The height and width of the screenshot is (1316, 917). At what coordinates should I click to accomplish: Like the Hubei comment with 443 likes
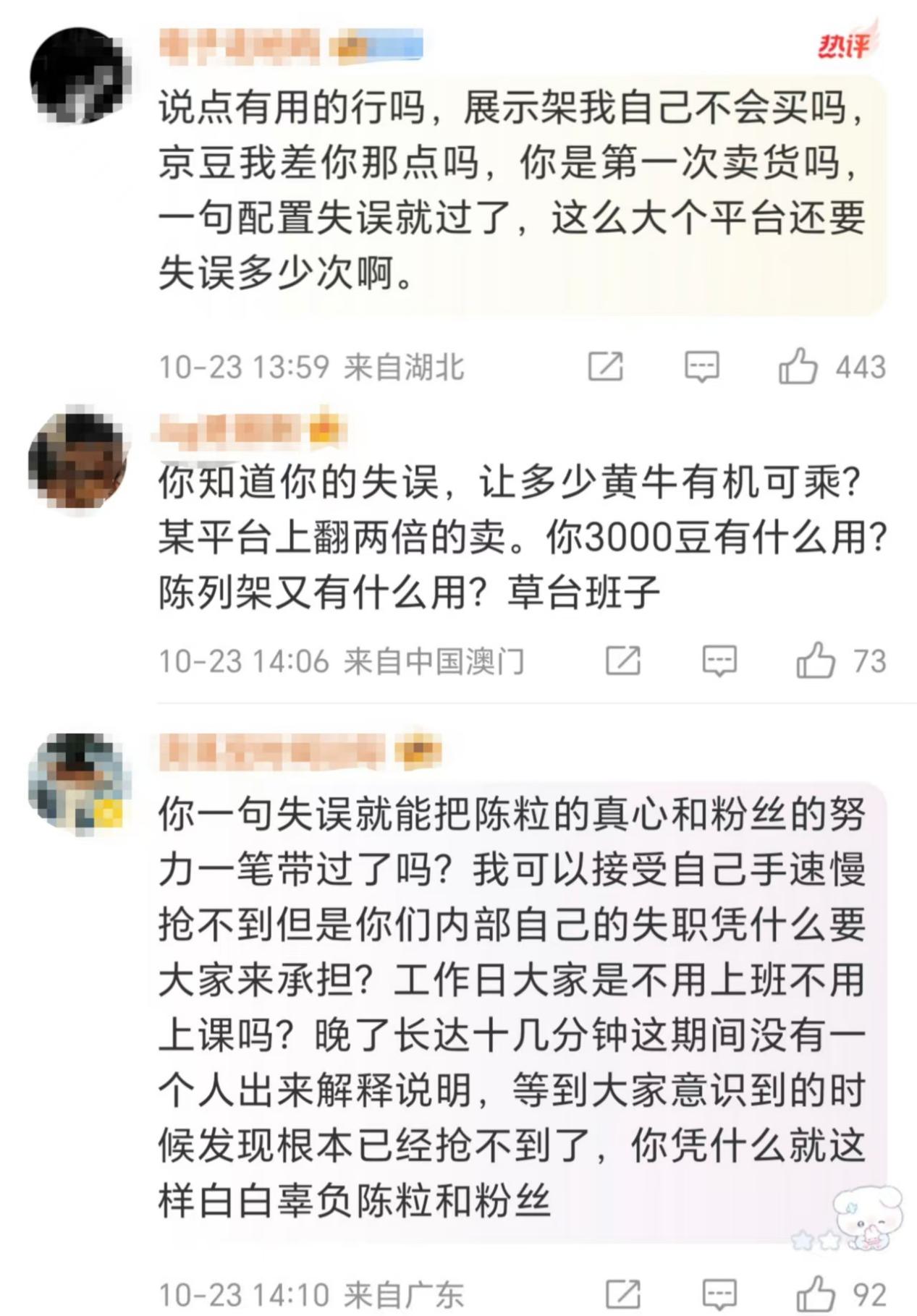(x=798, y=366)
